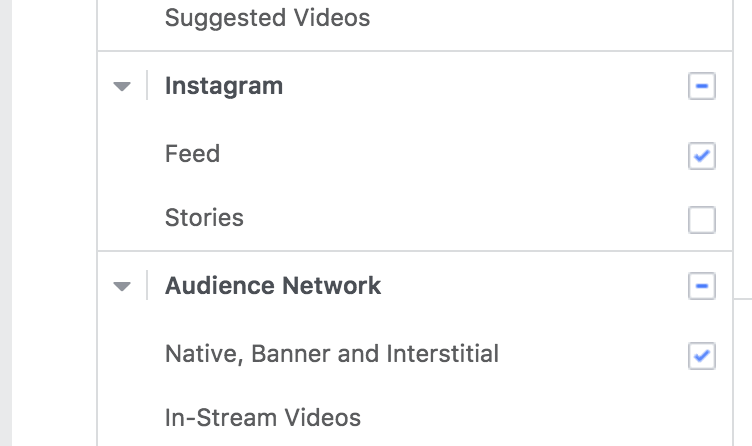The image size is (752, 446).
Task: Toggle the Instagram group checkbox
Action: point(702,87)
